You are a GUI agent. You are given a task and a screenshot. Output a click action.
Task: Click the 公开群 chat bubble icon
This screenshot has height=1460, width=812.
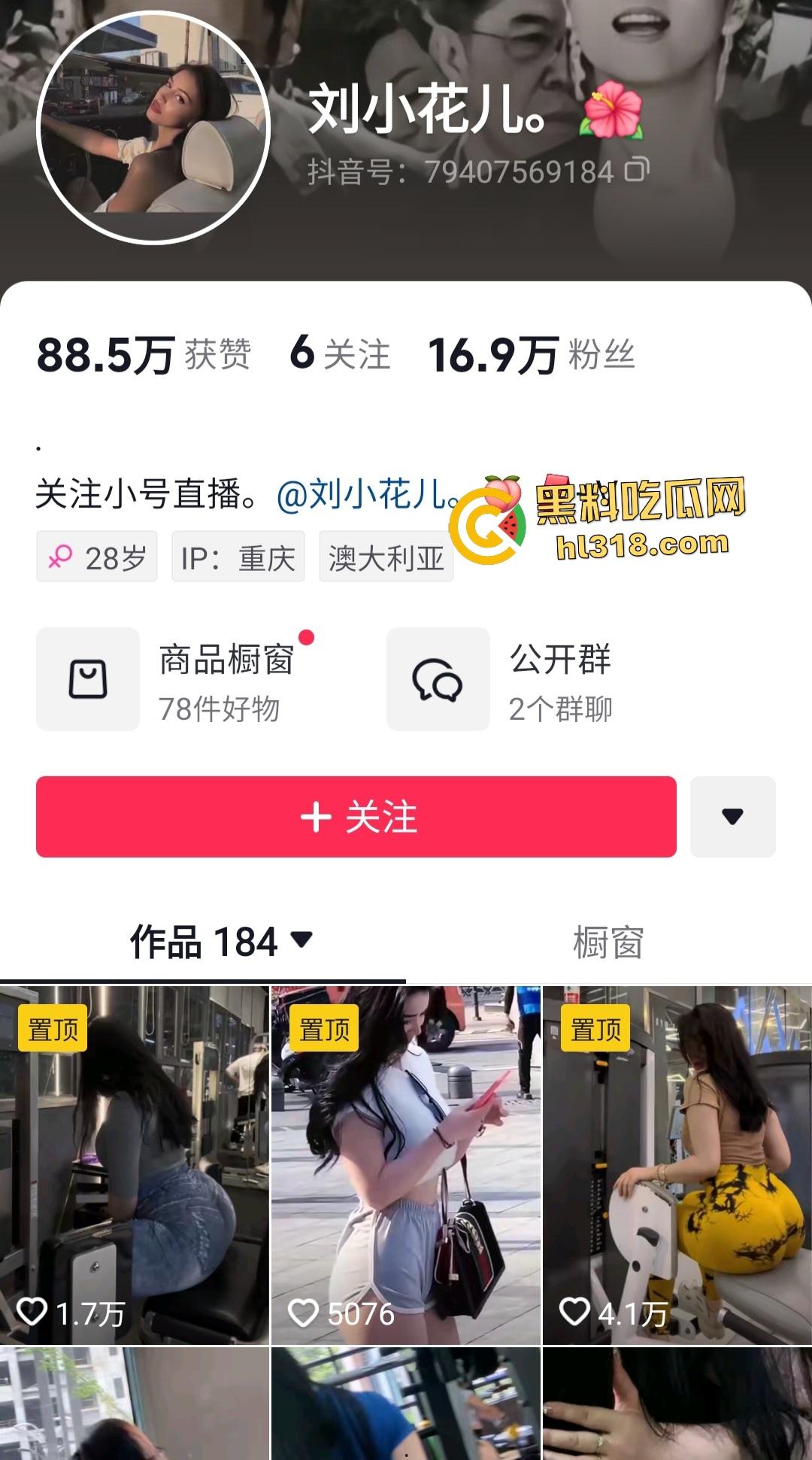tap(438, 678)
